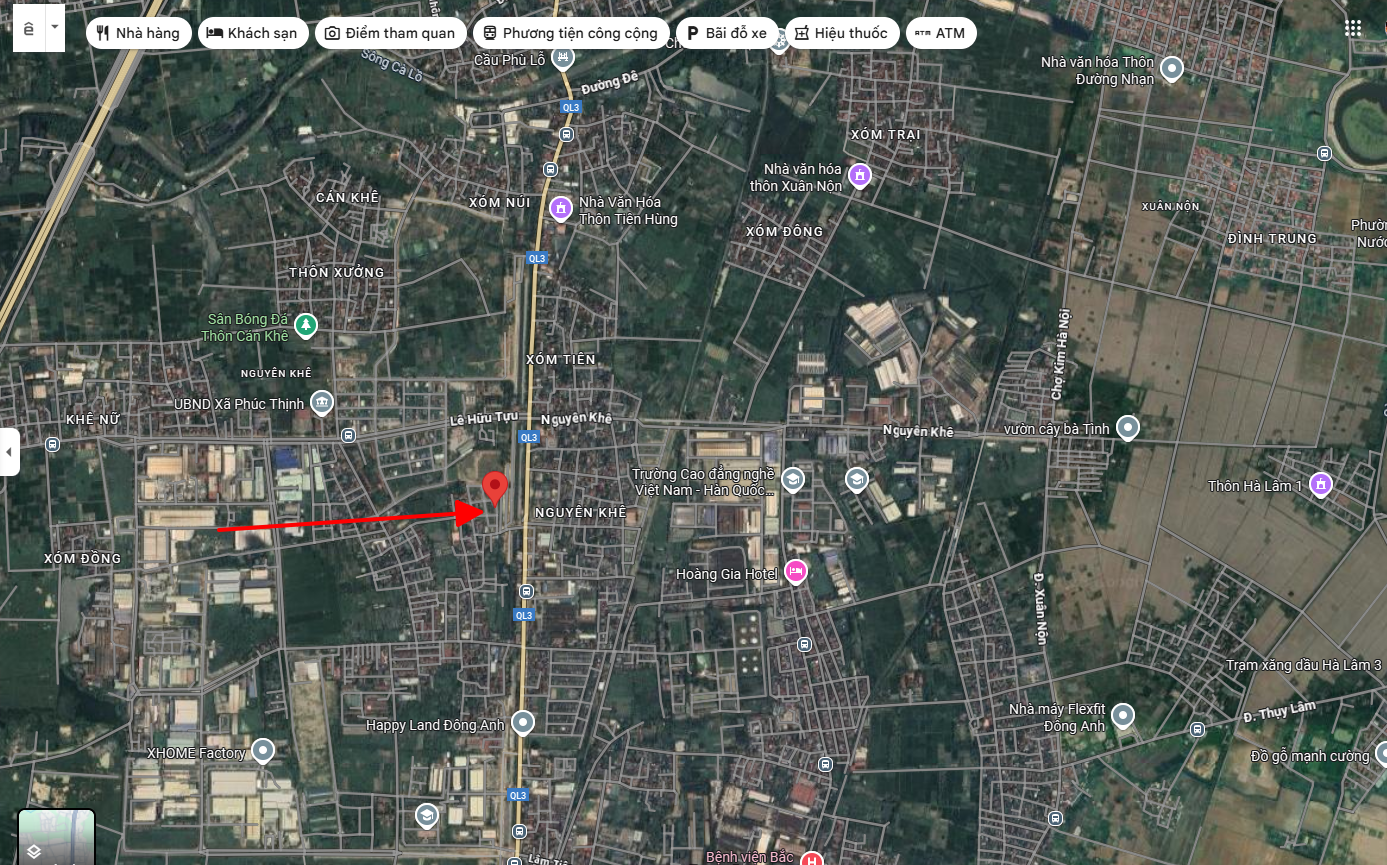The width and height of the screenshot is (1387, 865).
Task: Find Bãi đỗ xe nearby
Action: (726, 33)
